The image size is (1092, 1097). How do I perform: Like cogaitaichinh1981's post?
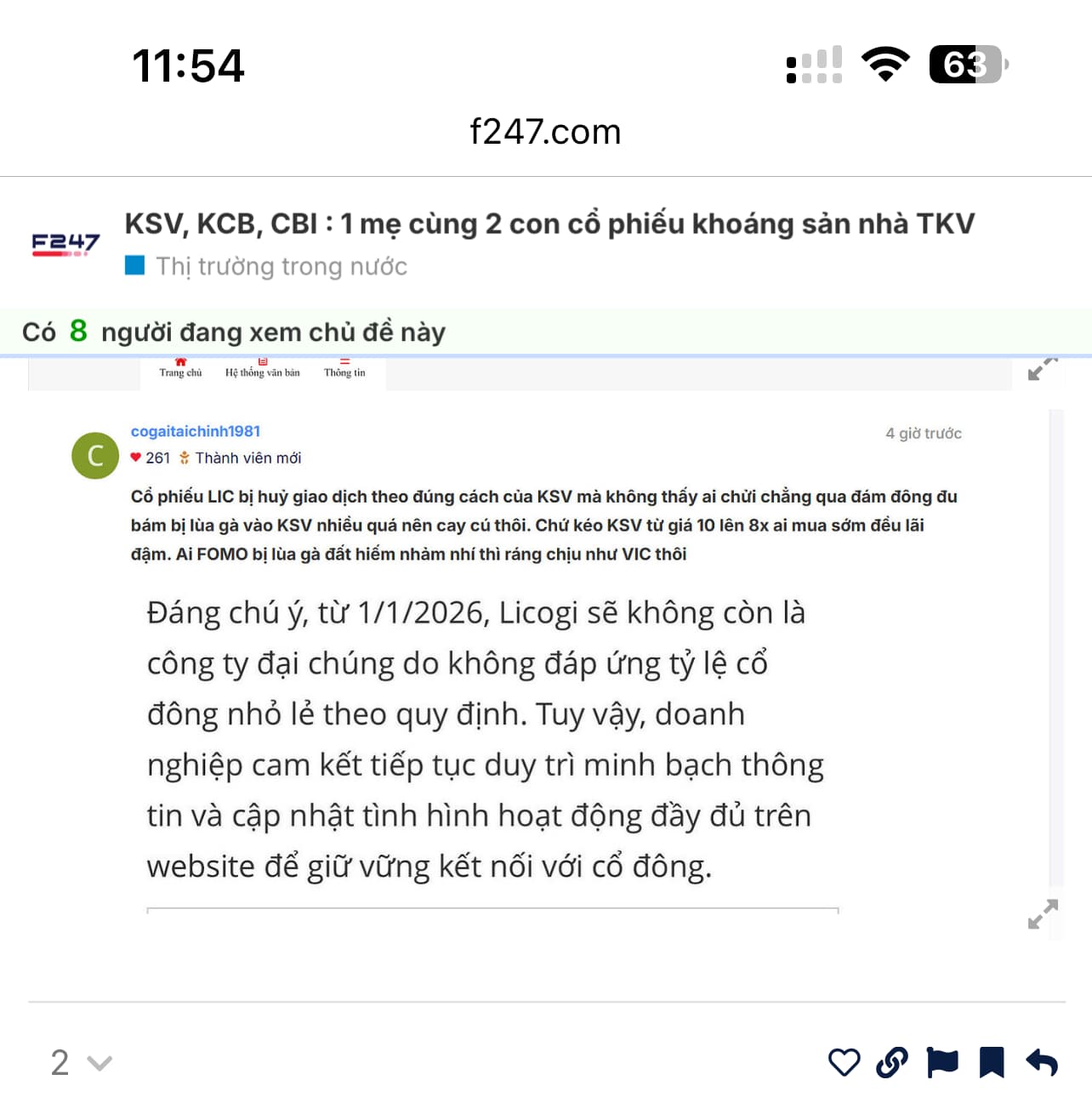click(844, 1062)
